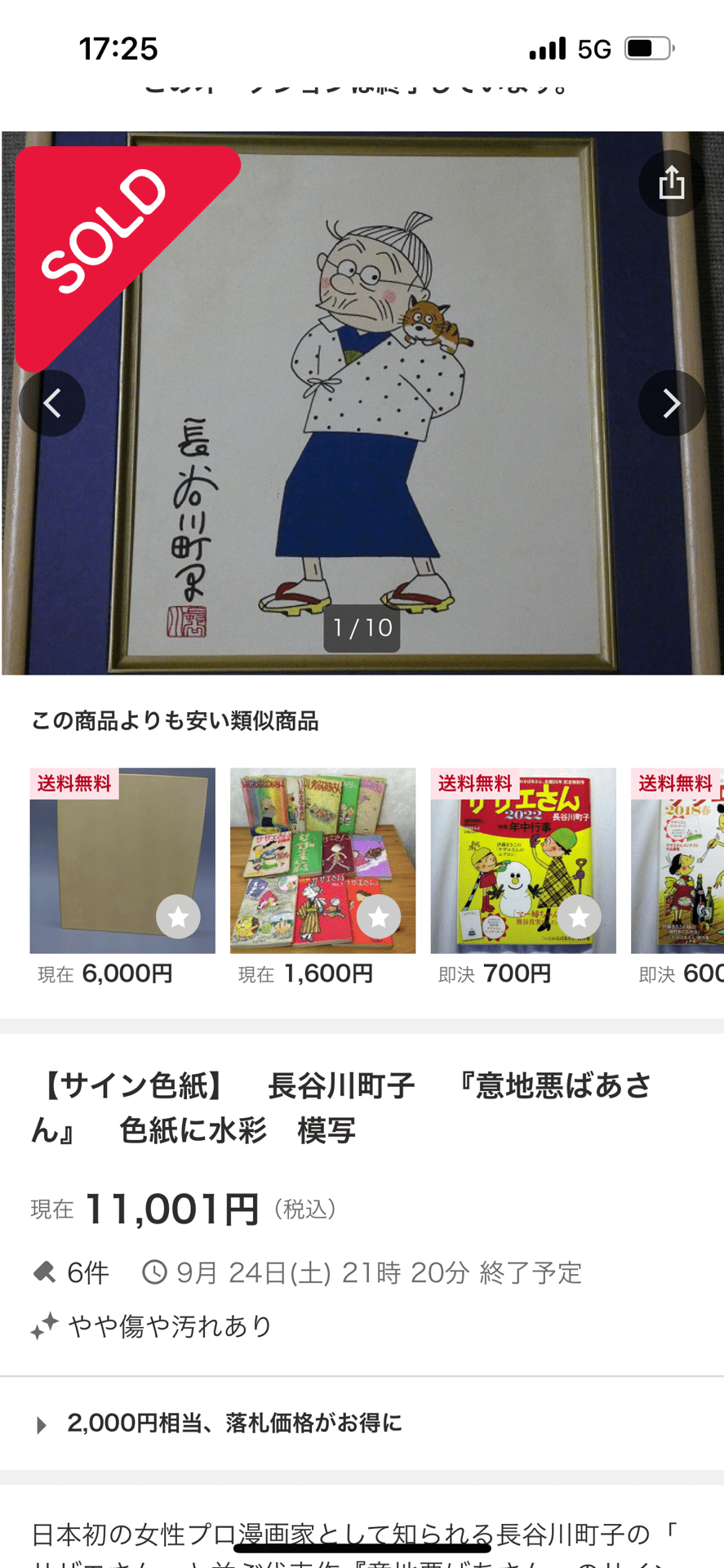
Task: View the previous photo with the left arrow
Action: [x=52, y=403]
